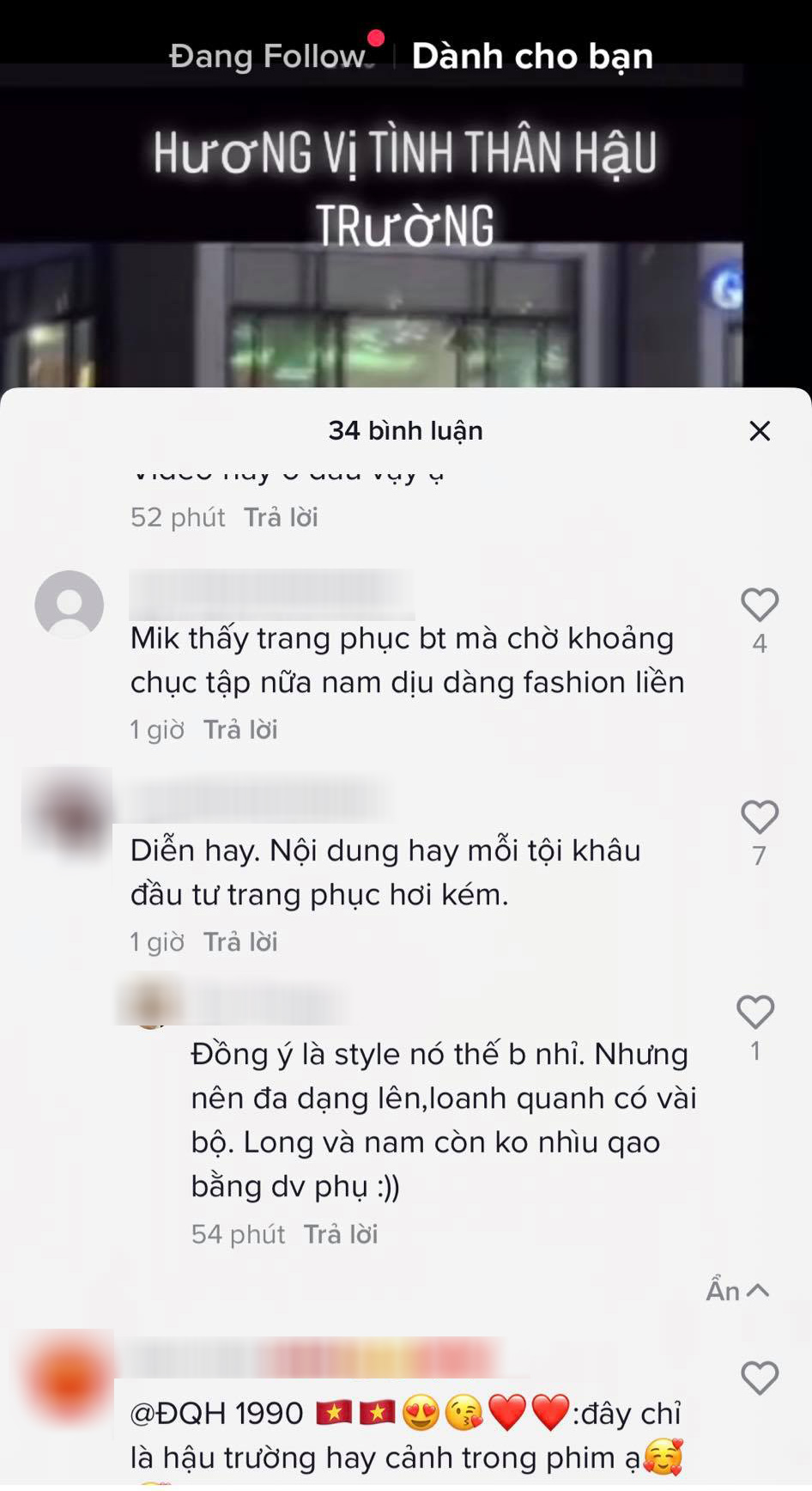
Task: Like the comment 'Diễn hay. Nội dung hay'
Action: click(760, 818)
